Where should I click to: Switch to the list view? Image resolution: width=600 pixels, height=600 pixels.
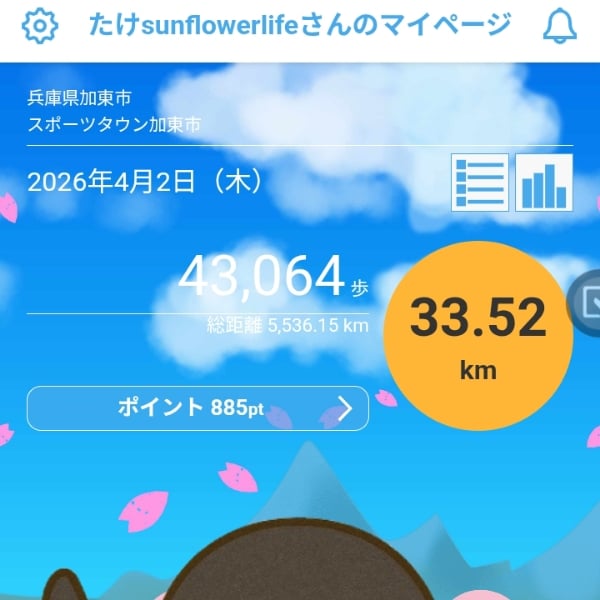click(480, 182)
